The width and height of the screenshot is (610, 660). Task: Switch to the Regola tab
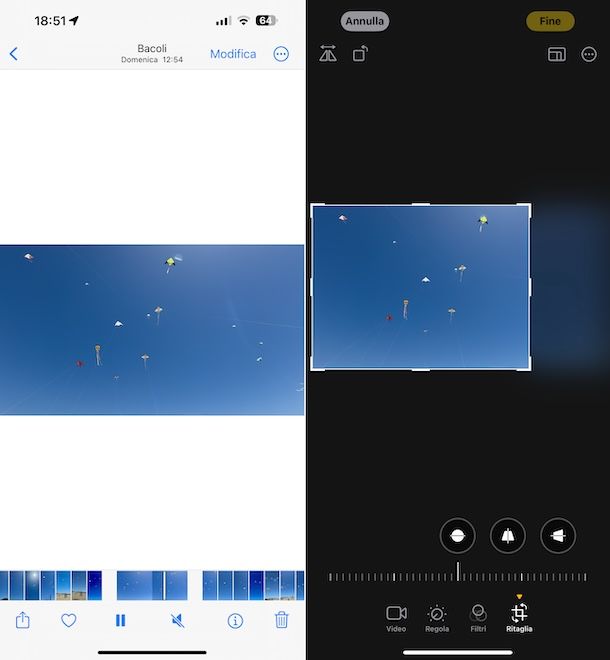[437, 618]
